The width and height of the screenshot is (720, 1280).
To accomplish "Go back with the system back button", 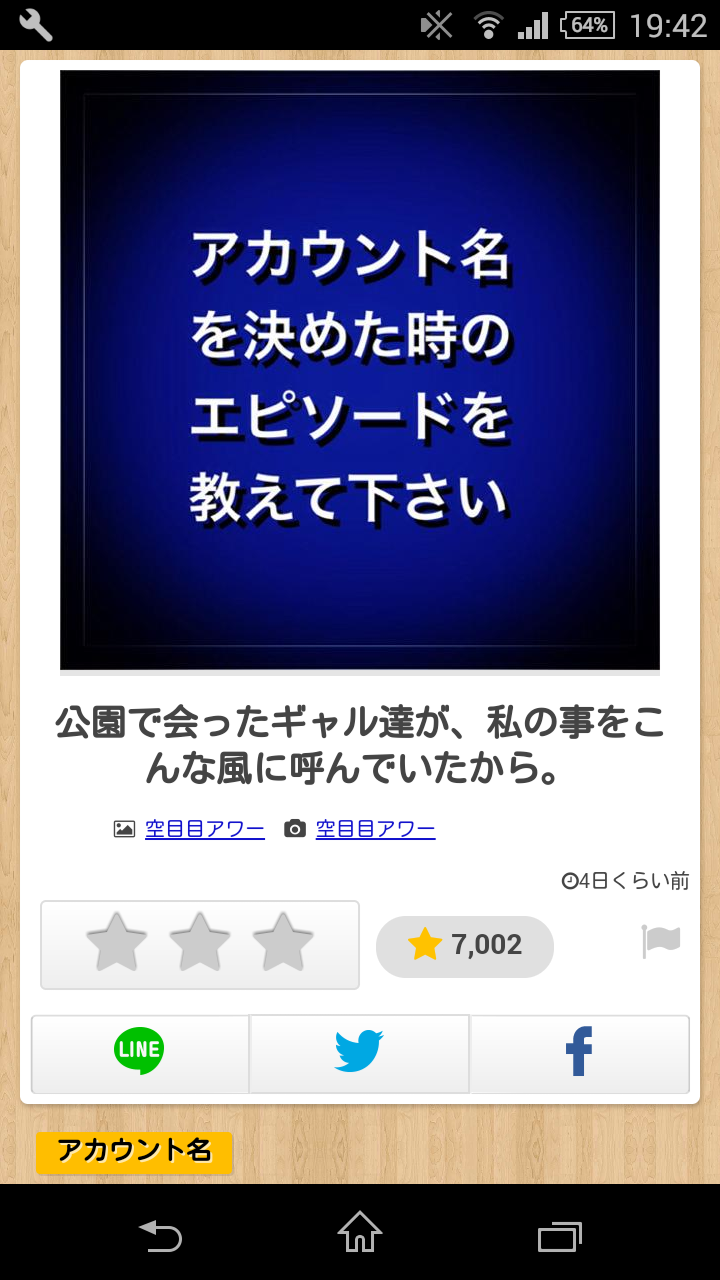I will click(x=160, y=1236).
